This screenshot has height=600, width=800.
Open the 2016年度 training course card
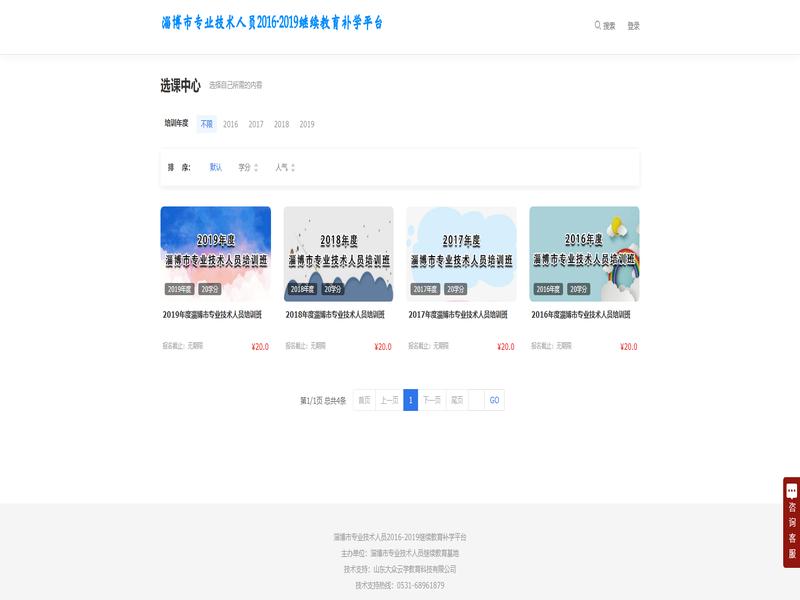tap(584, 253)
